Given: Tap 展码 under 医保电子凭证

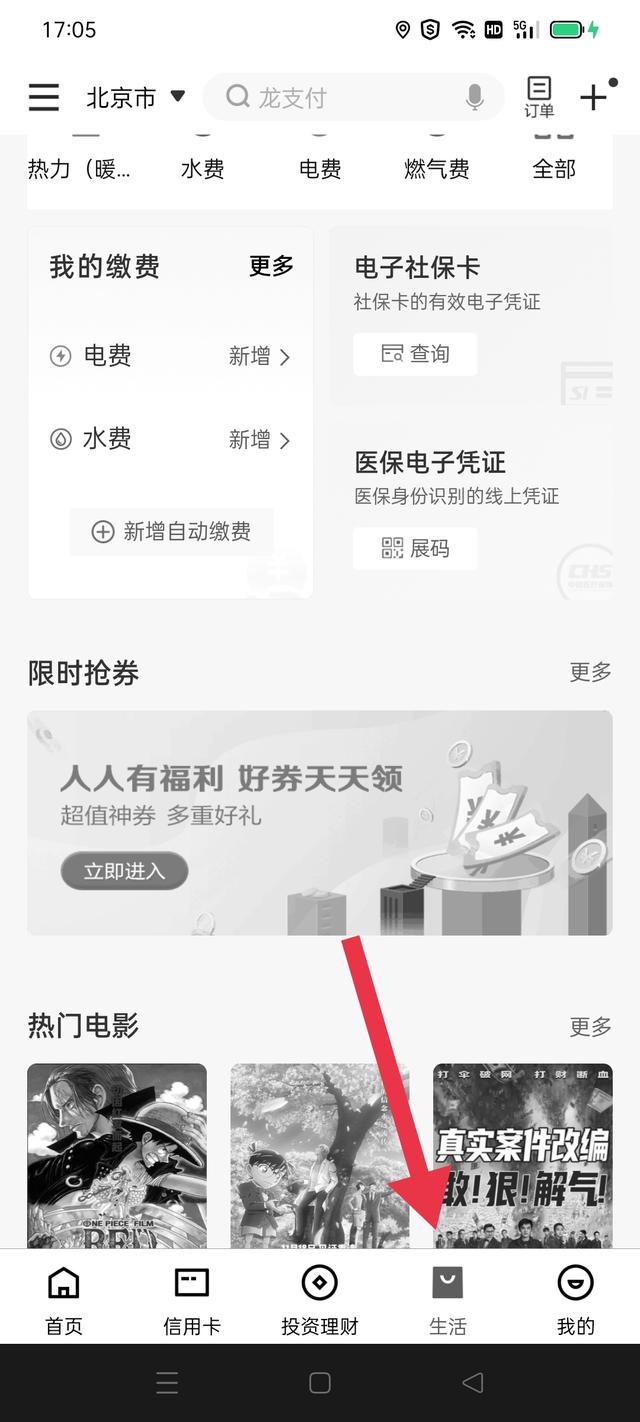Looking at the screenshot, I should click(x=415, y=548).
